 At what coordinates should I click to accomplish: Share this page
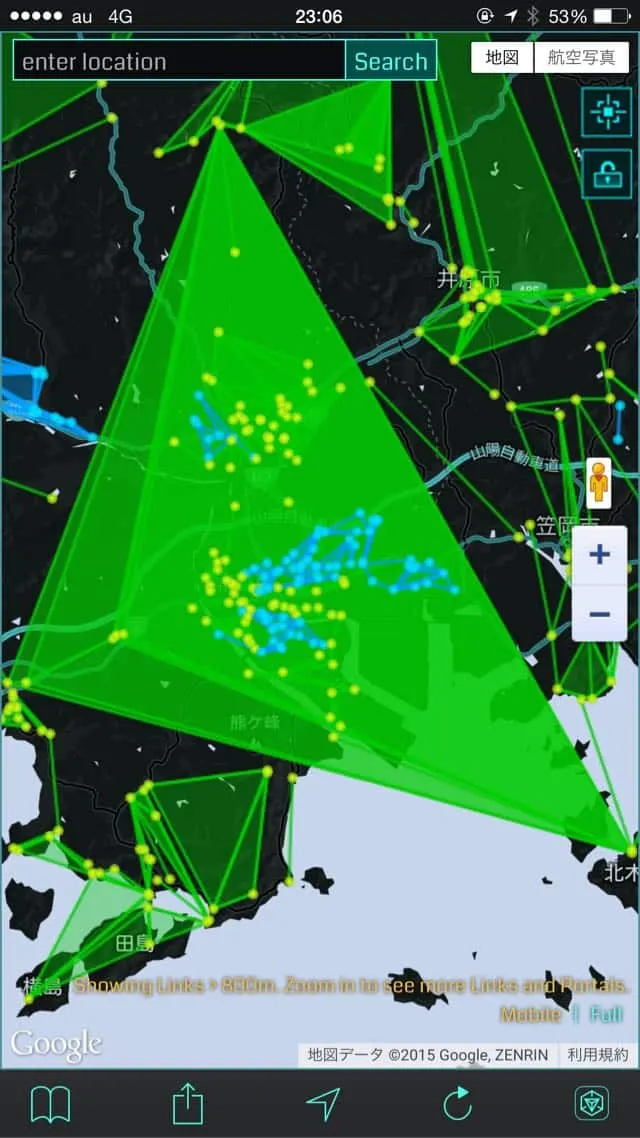click(187, 1103)
